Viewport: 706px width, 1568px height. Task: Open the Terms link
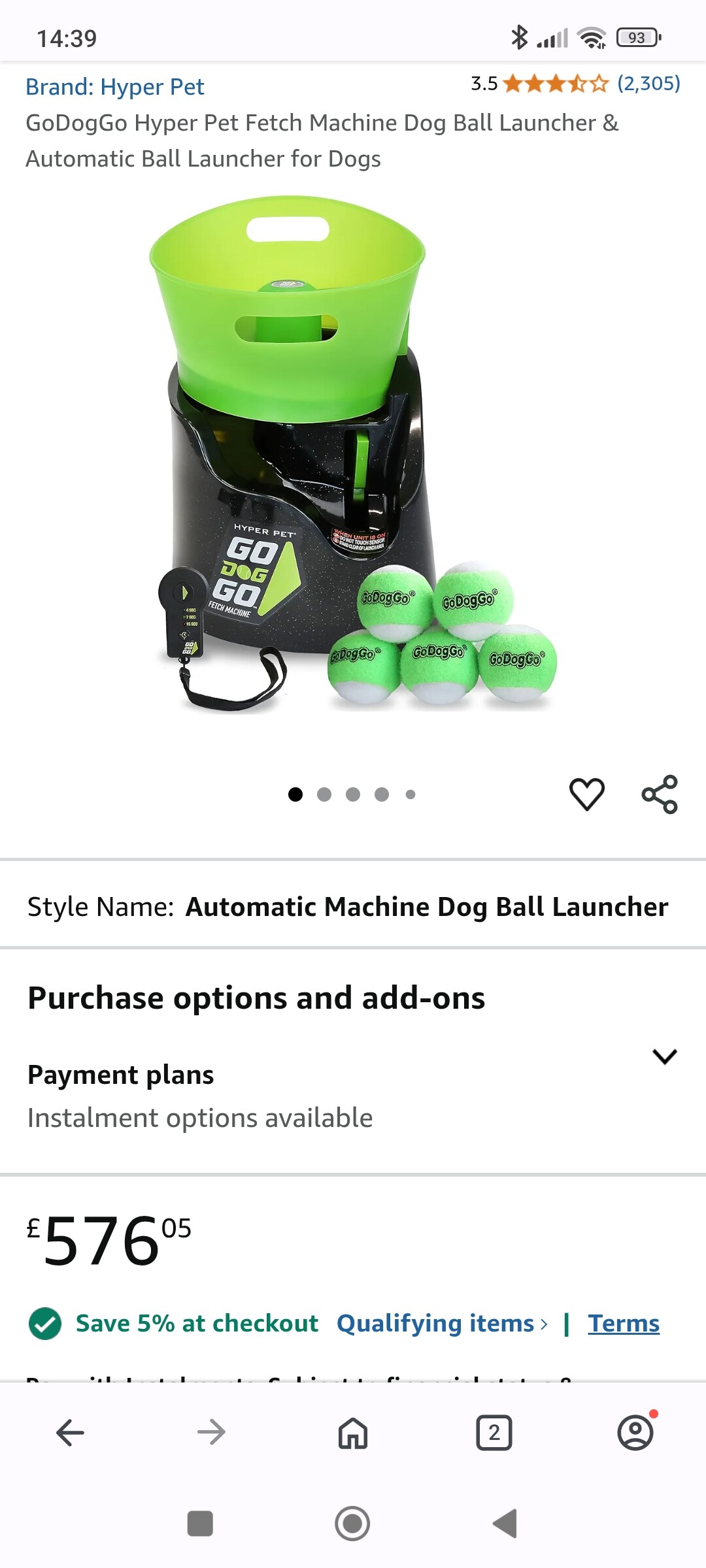(x=623, y=1324)
